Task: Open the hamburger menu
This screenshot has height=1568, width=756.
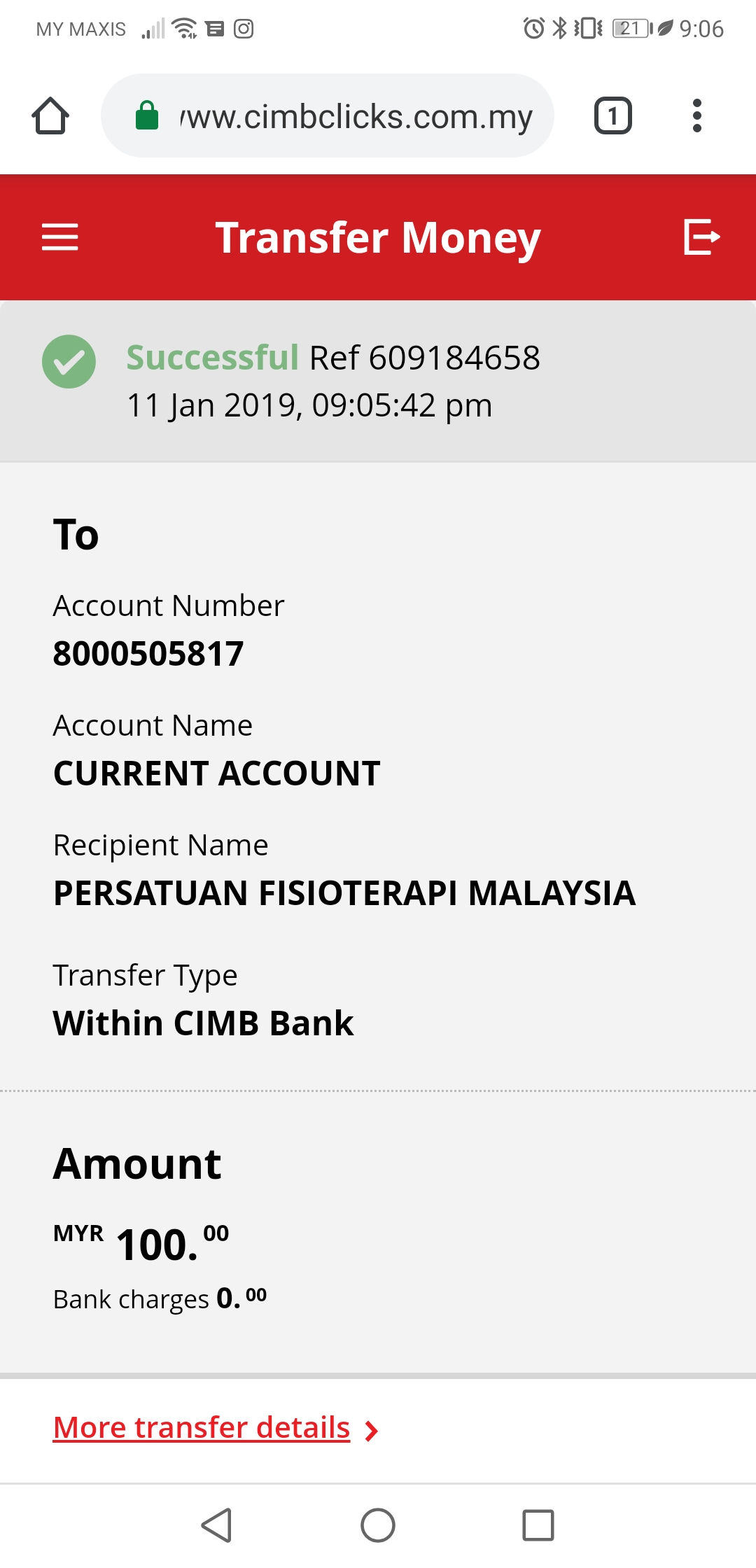Action: click(x=60, y=237)
